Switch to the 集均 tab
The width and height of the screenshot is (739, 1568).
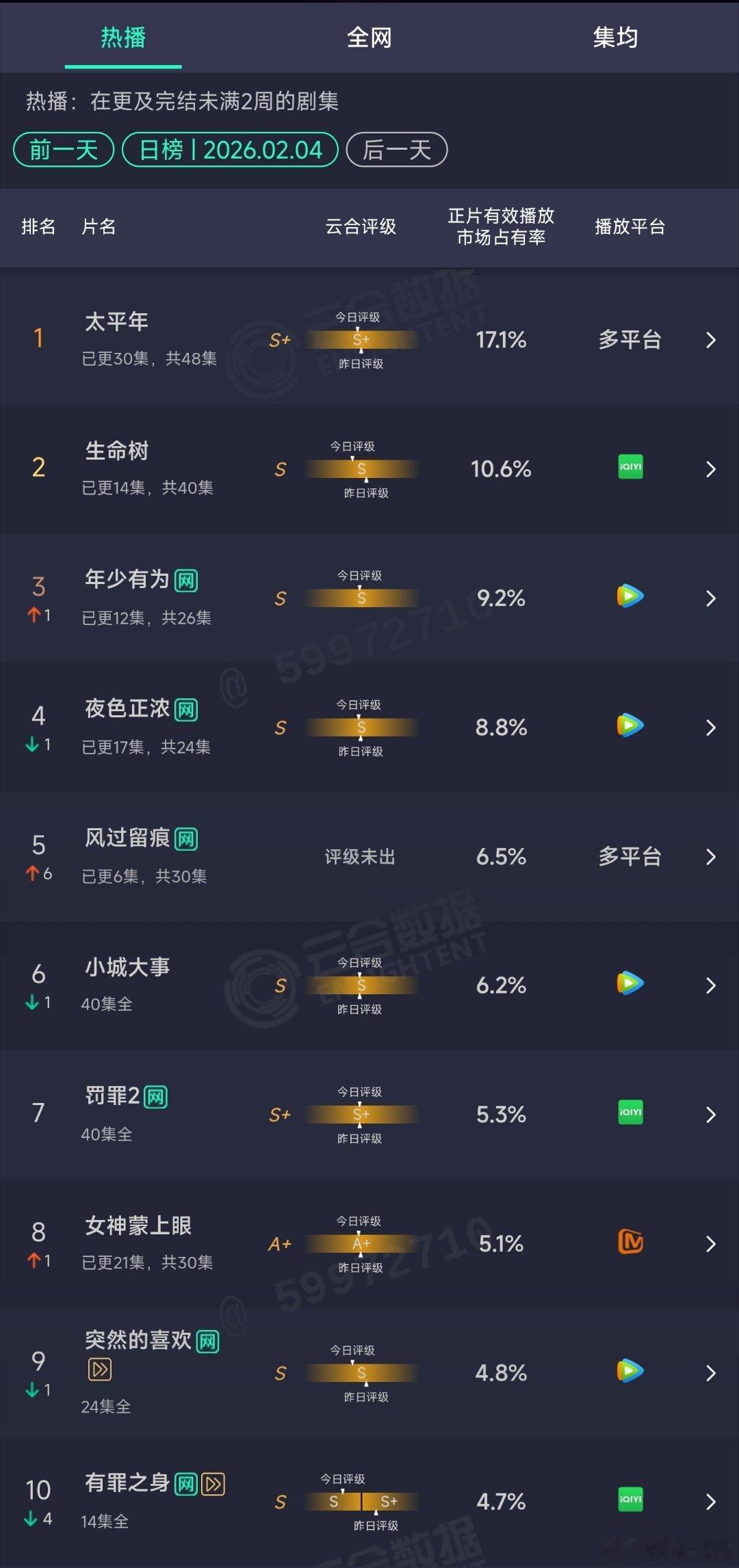[614, 38]
